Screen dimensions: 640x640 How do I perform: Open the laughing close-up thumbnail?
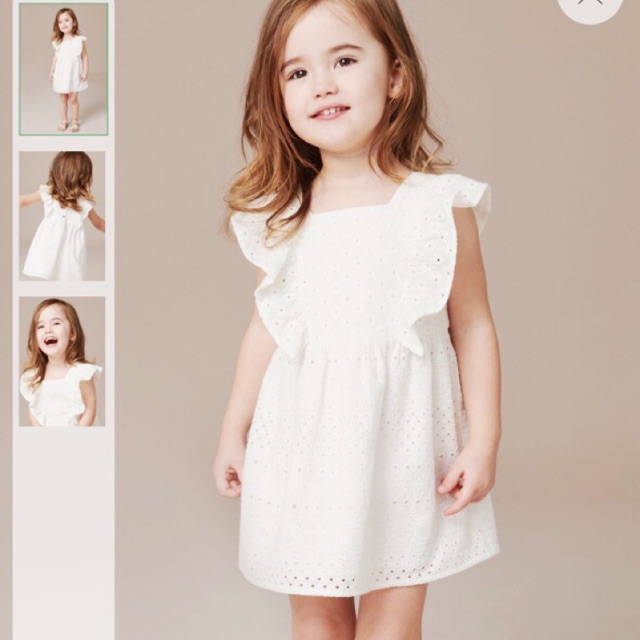[x=62, y=362]
